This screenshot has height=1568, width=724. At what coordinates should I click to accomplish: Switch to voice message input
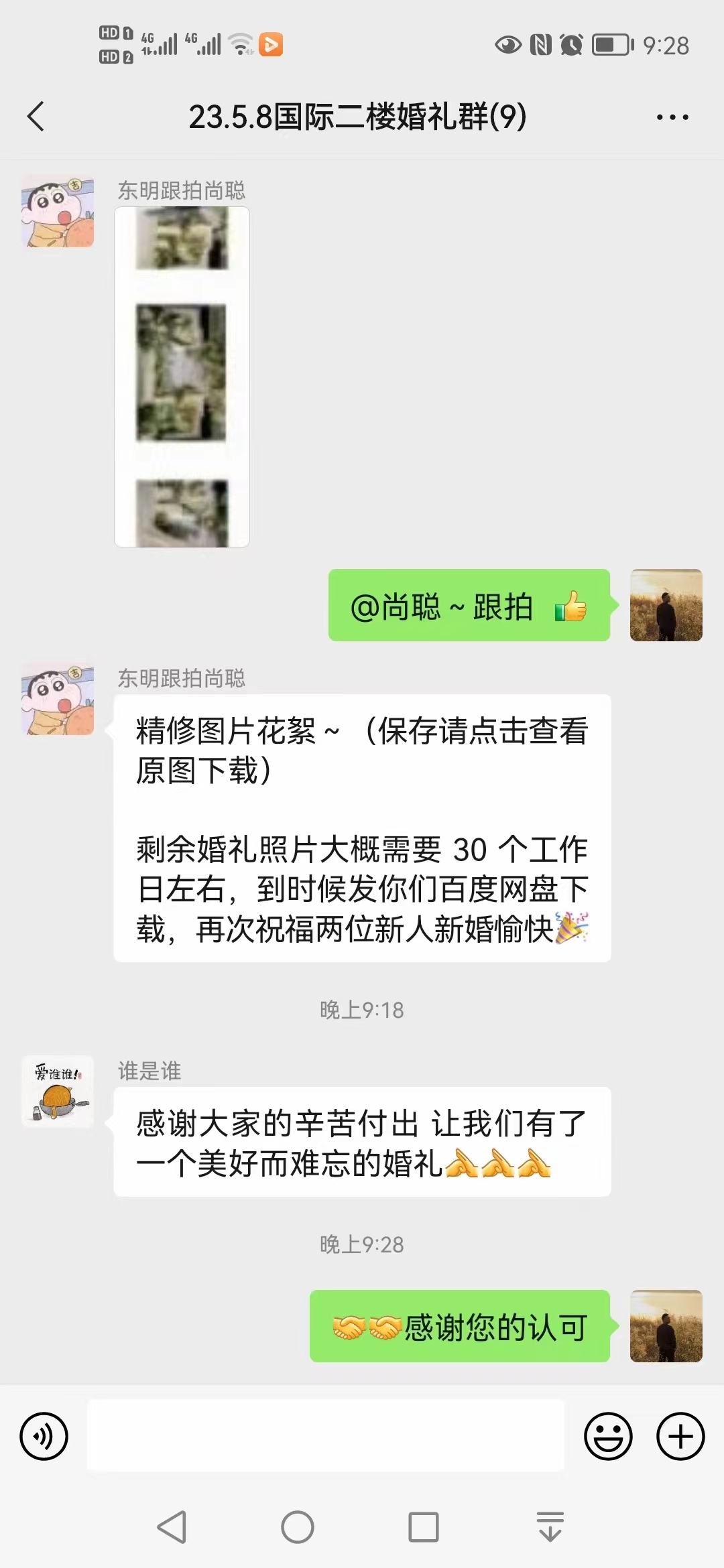(x=44, y=1436)
